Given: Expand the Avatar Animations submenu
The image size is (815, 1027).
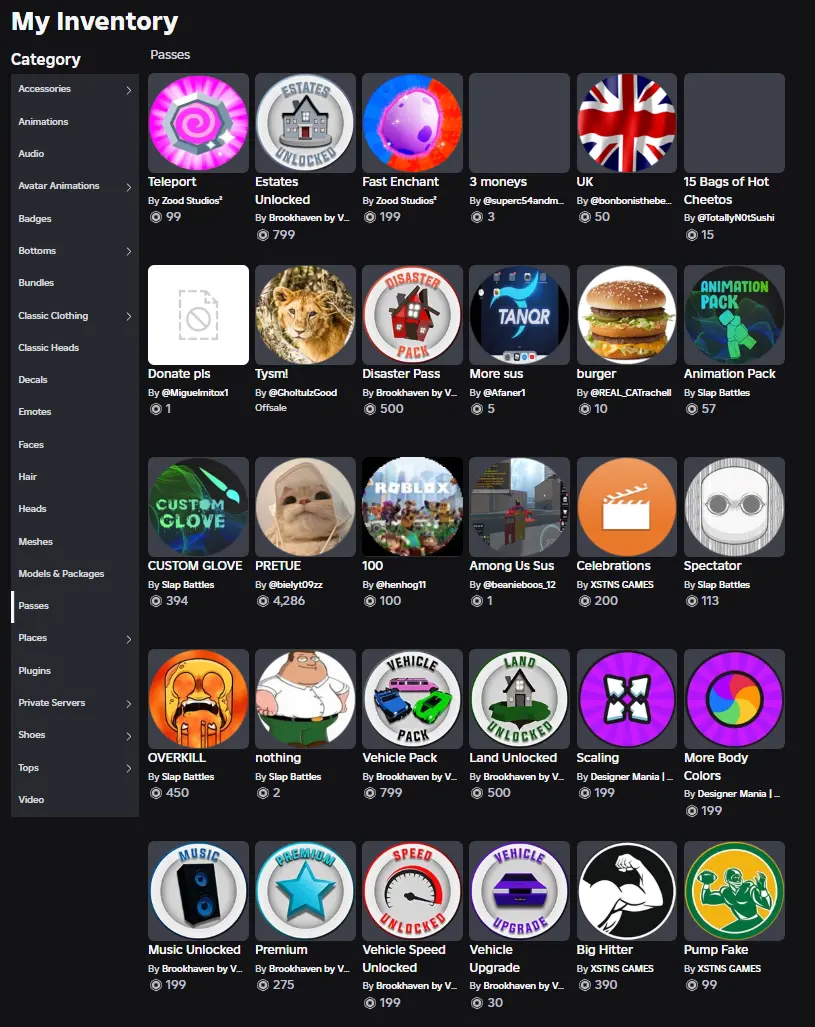Looking at the screenshot, I should (x=128, y=187).
